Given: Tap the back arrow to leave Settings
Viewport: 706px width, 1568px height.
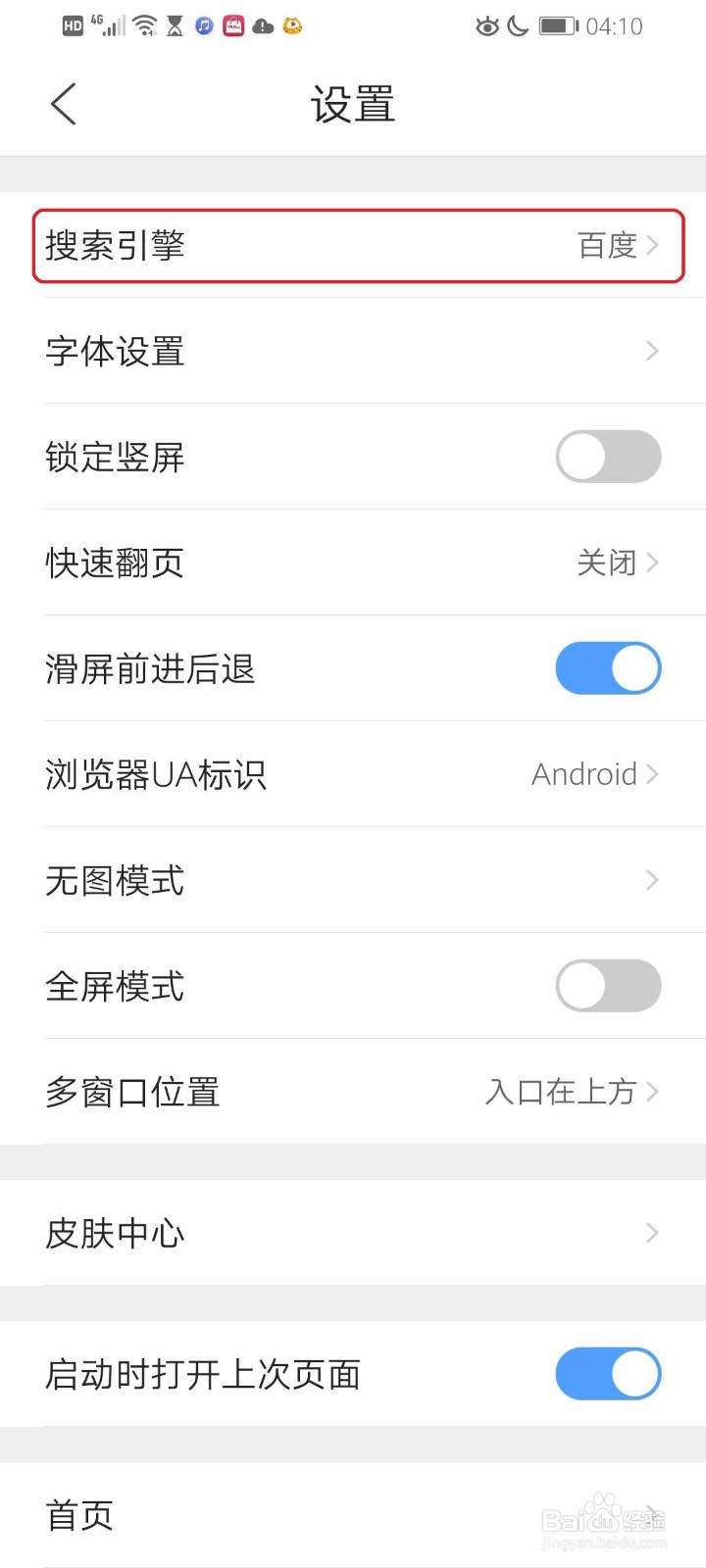Looking at the screenshot, I should point(62,103).
